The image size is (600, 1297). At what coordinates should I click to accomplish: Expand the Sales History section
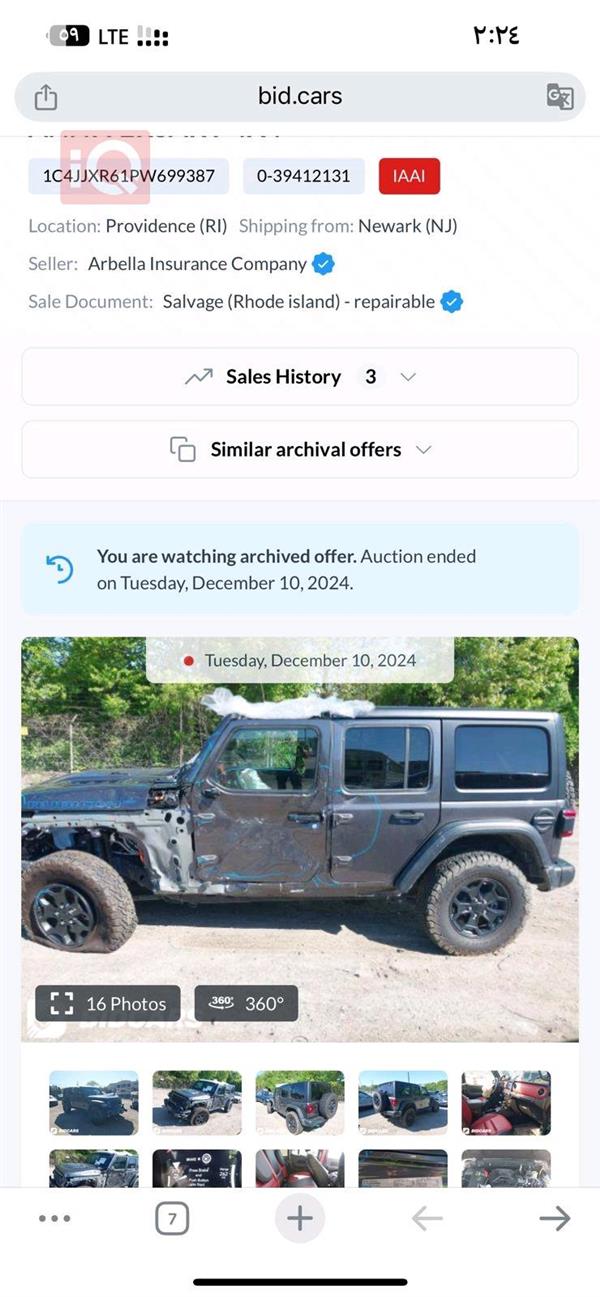click(300, 377)
